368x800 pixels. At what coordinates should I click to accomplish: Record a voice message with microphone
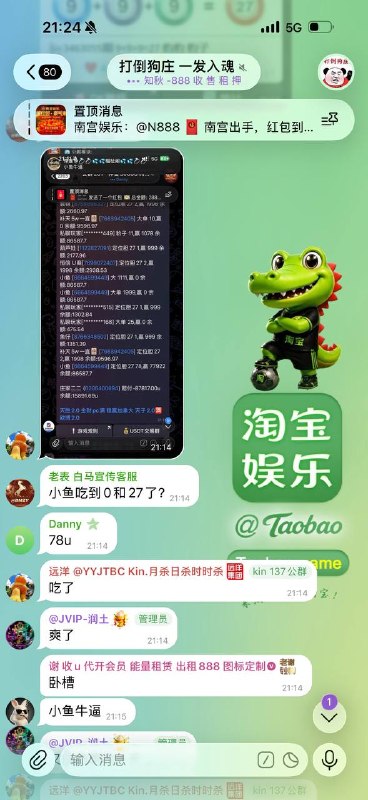tap(330, 760)
